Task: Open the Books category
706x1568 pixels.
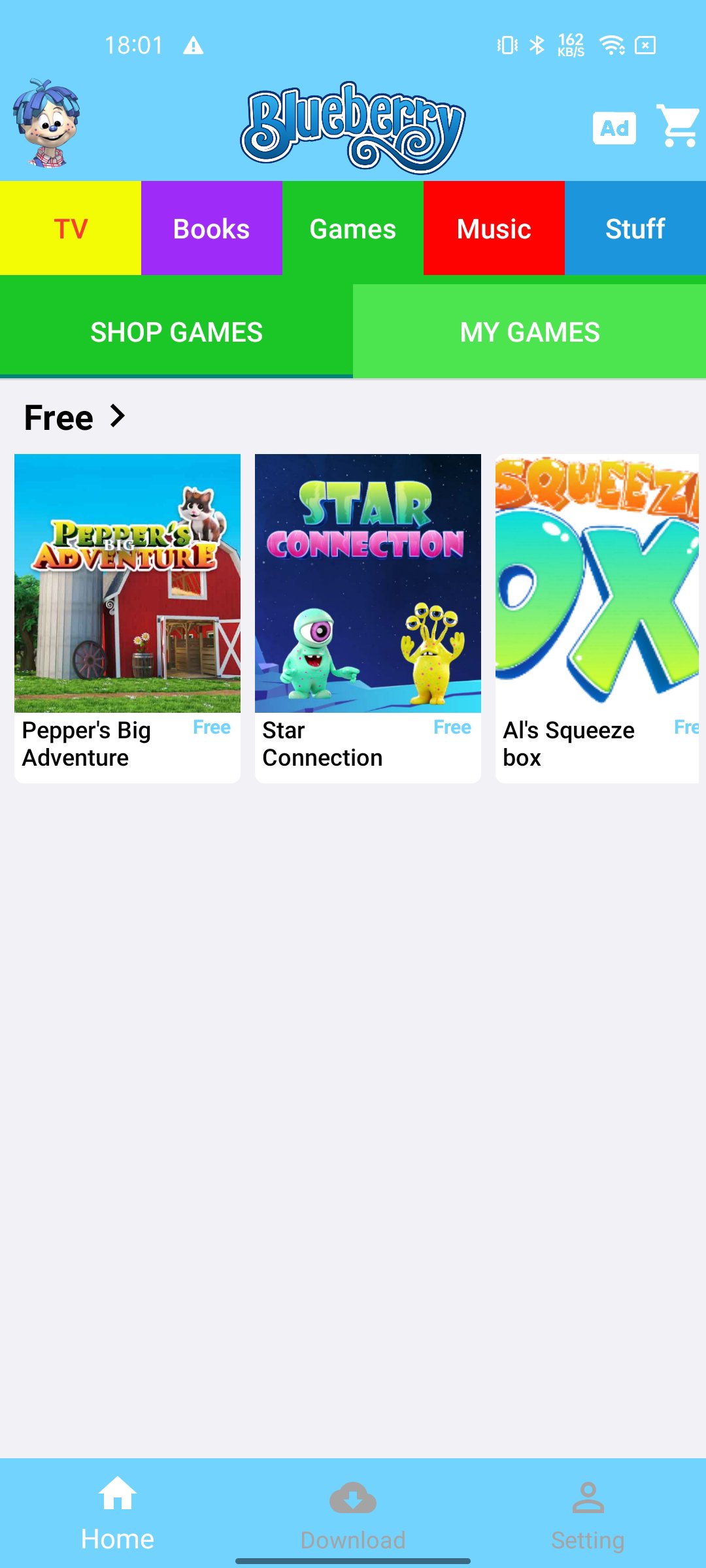Action: pos(211,229)
